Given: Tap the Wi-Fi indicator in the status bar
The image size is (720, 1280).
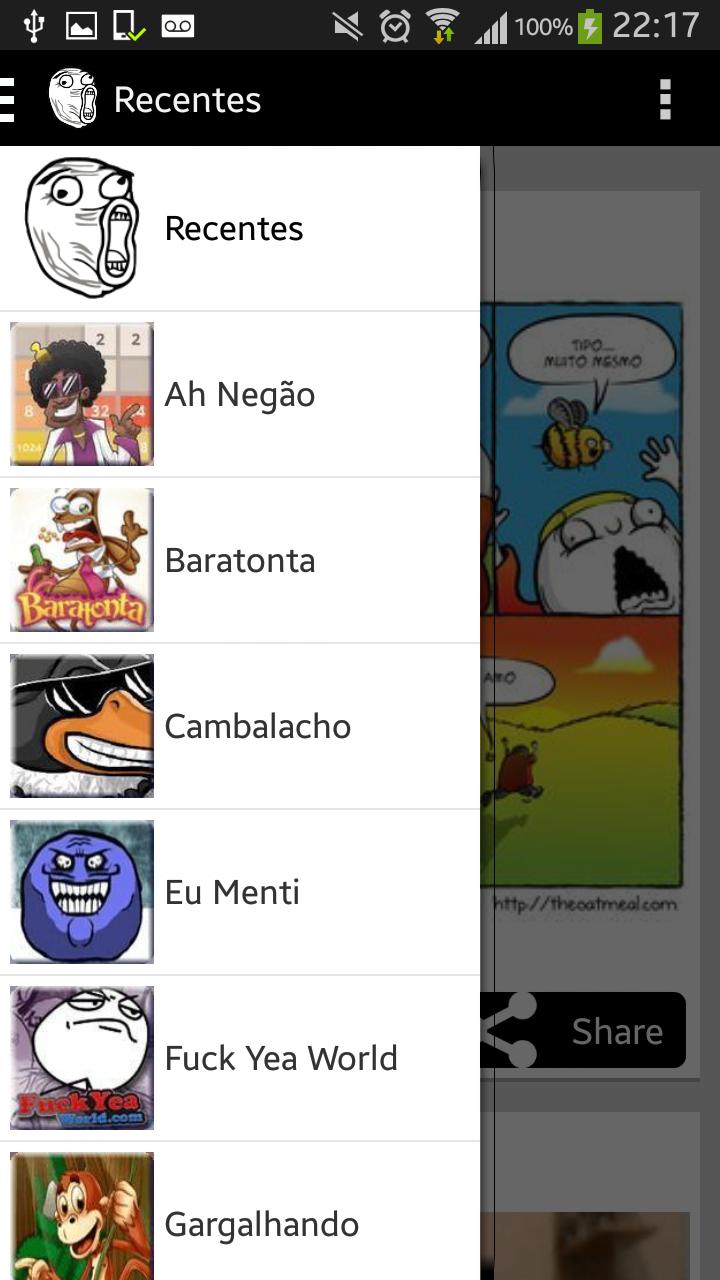Looking at the screenshot, I should (444, 27).
